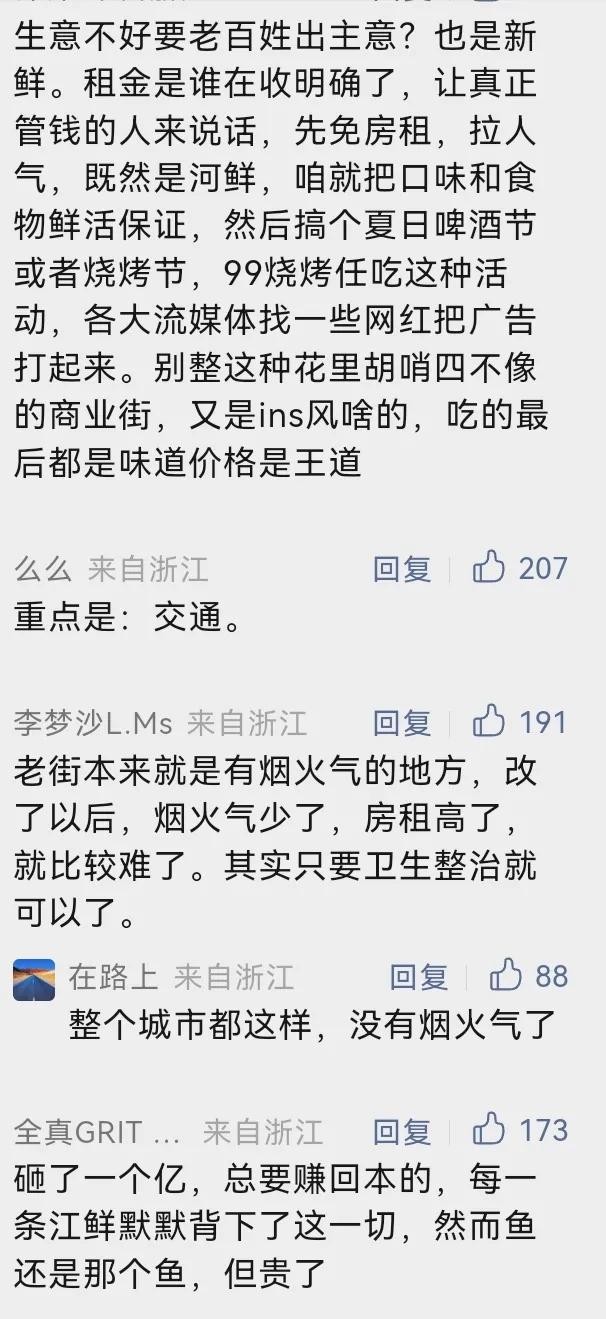Like 李梦沙L.Ms's comment
Image resolution: width=606 pixels, height=1319 pixels.
tap(489, 722)
